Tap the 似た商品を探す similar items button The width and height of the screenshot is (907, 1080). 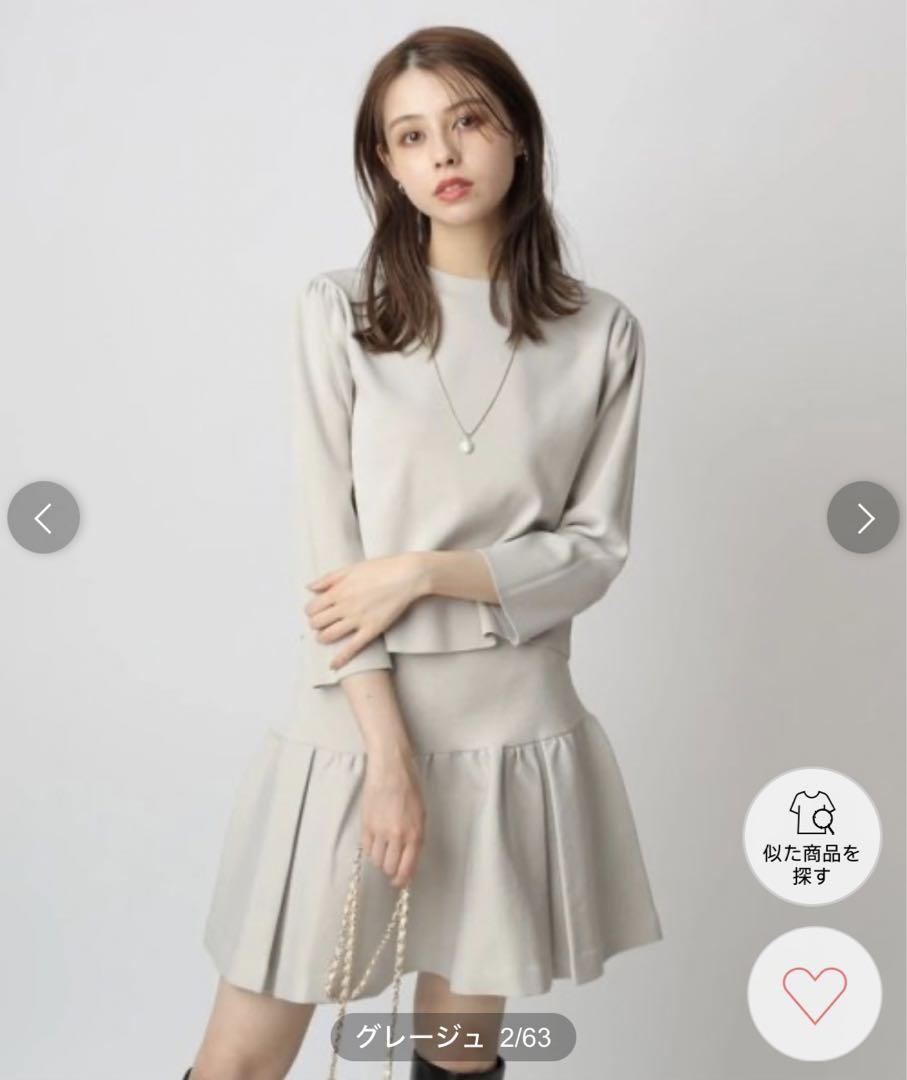(811, 836)
